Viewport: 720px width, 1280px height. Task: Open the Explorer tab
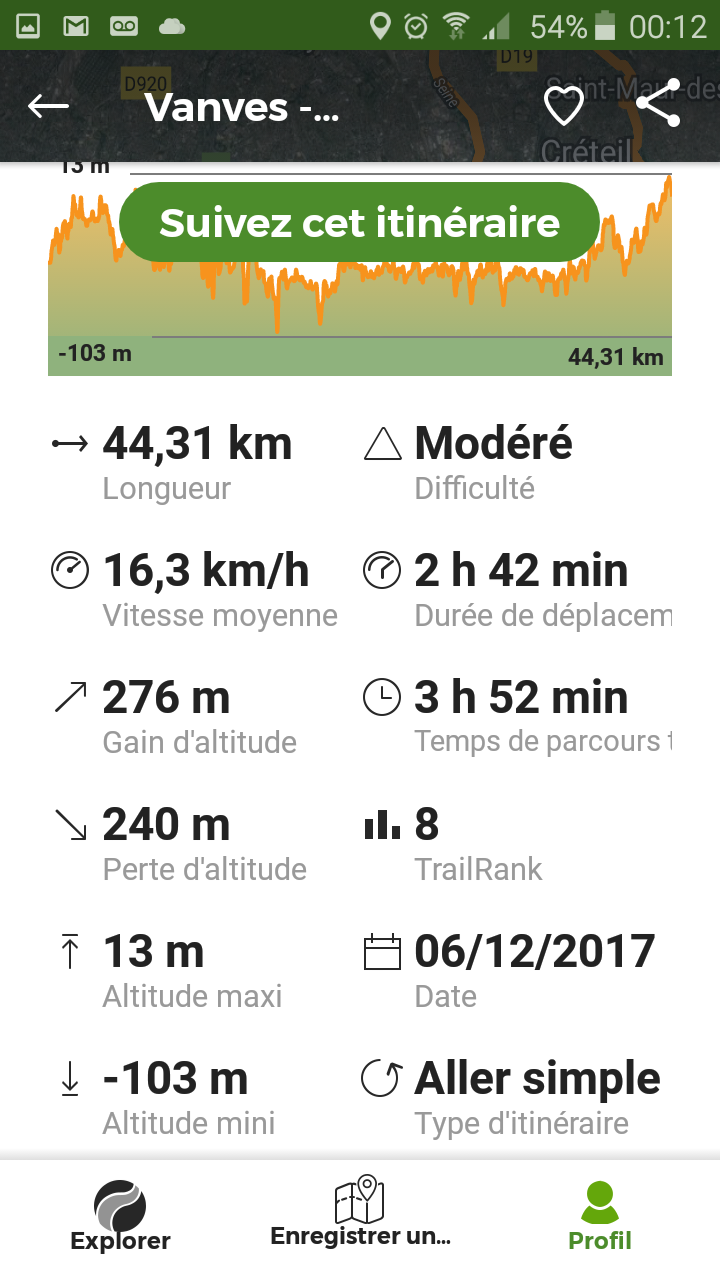[x=120, y=1215]
